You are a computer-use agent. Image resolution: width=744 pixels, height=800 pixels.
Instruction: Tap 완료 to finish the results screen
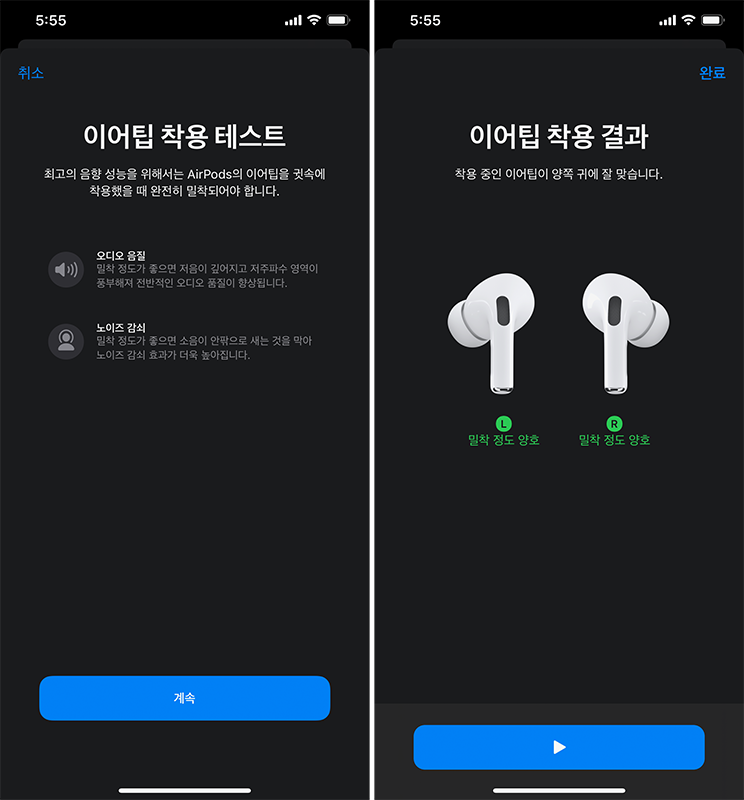[712, 73]
